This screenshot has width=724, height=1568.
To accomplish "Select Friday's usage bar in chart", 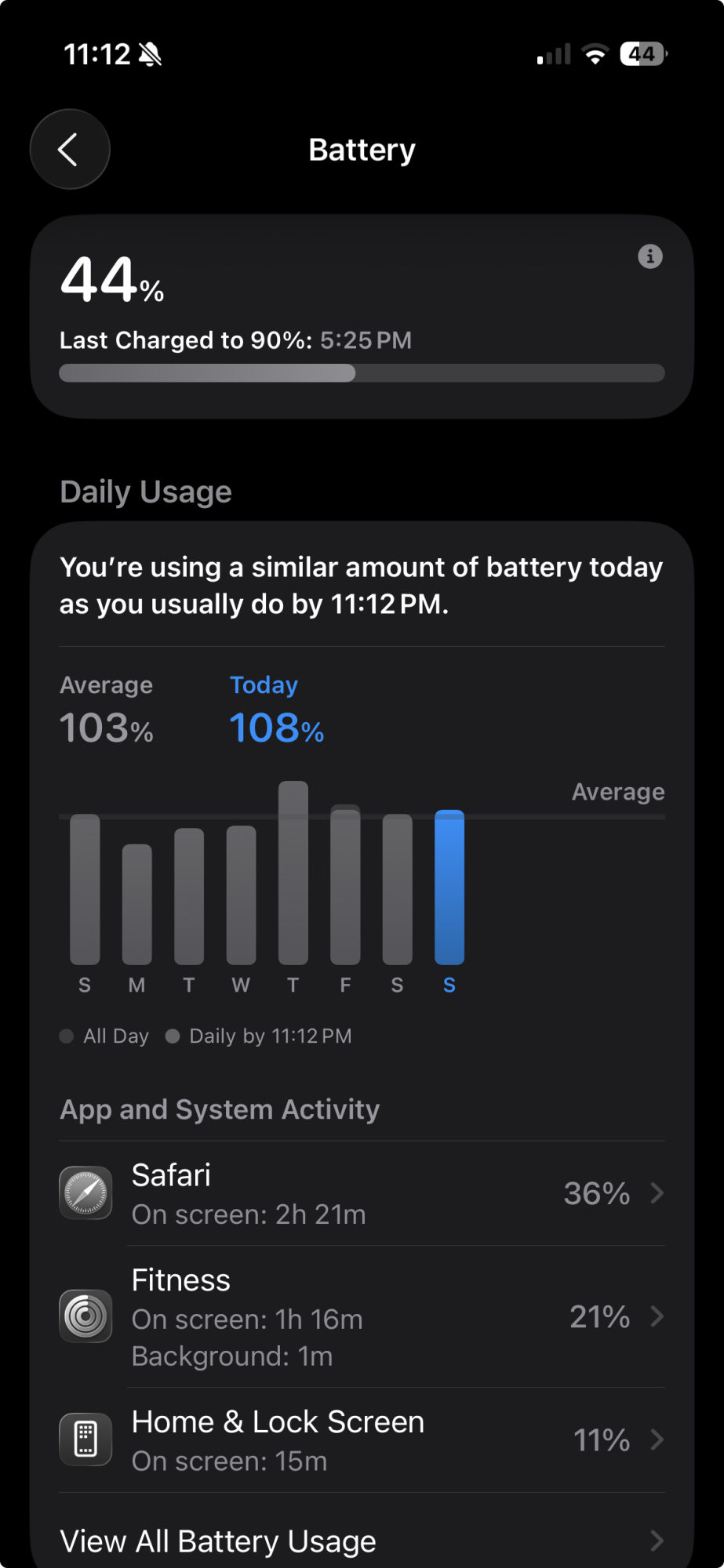I will click(345, 884).
